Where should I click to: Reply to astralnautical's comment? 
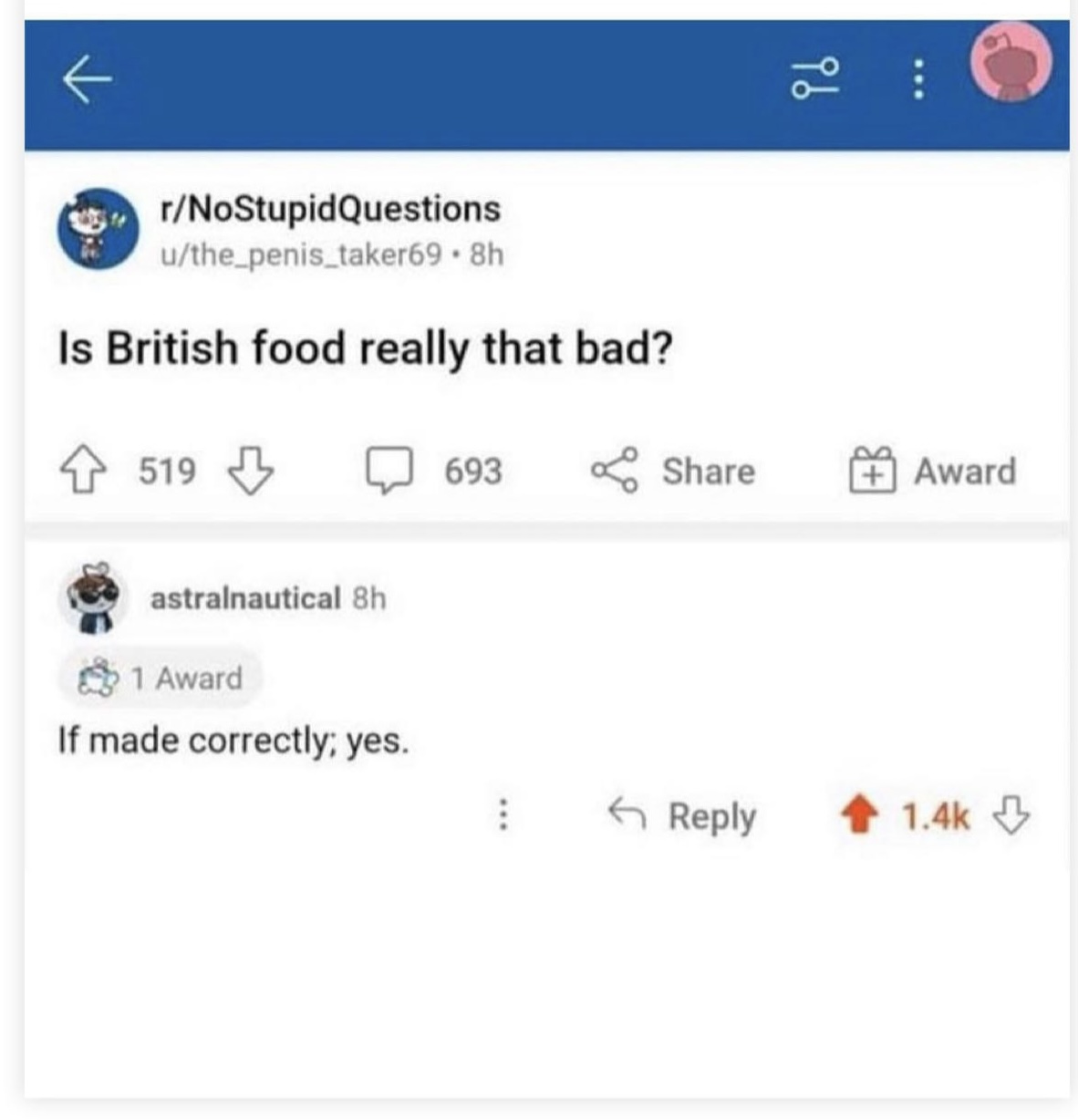tap(684, 815)
